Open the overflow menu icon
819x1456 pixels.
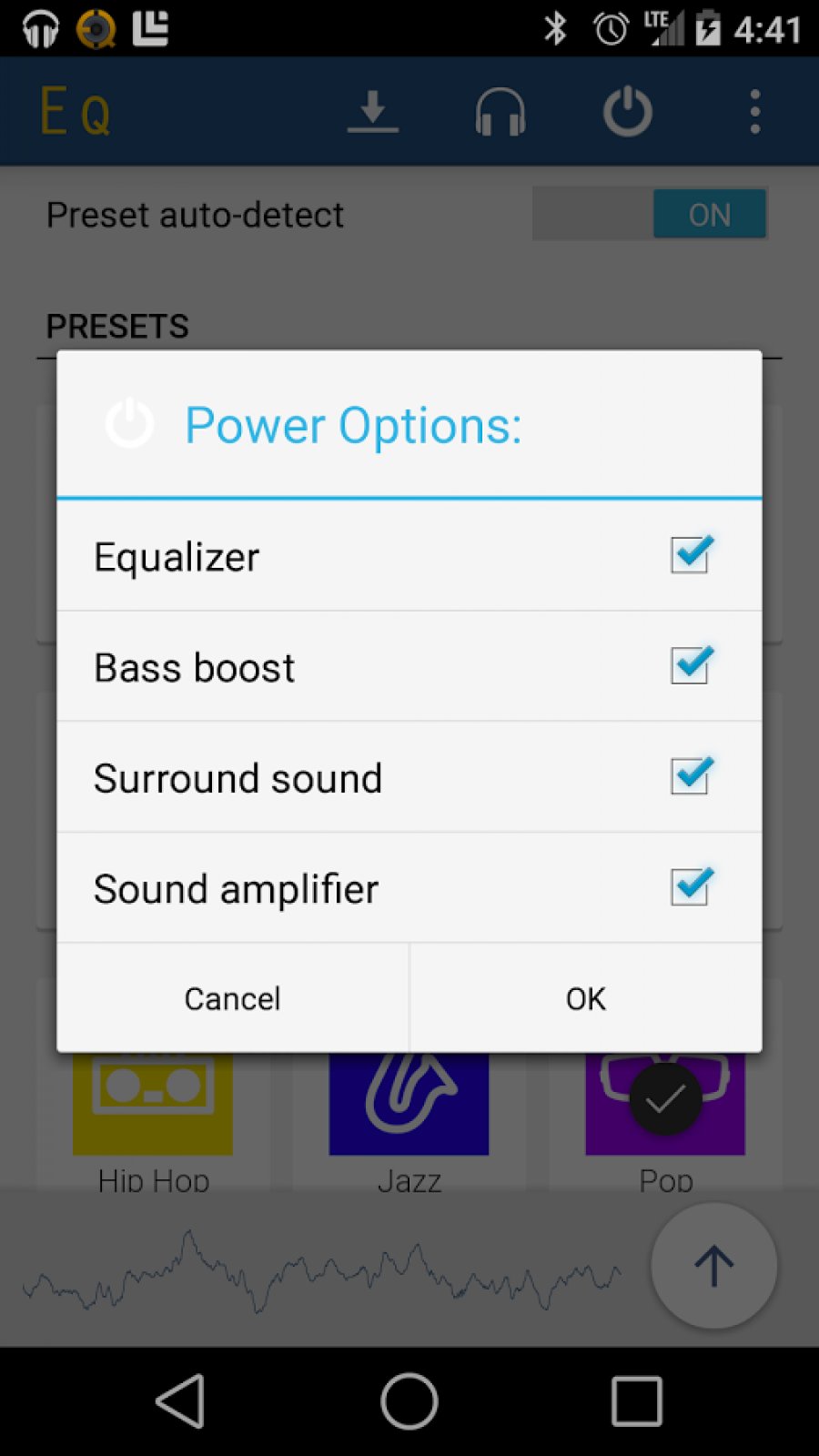pos(753,111)
